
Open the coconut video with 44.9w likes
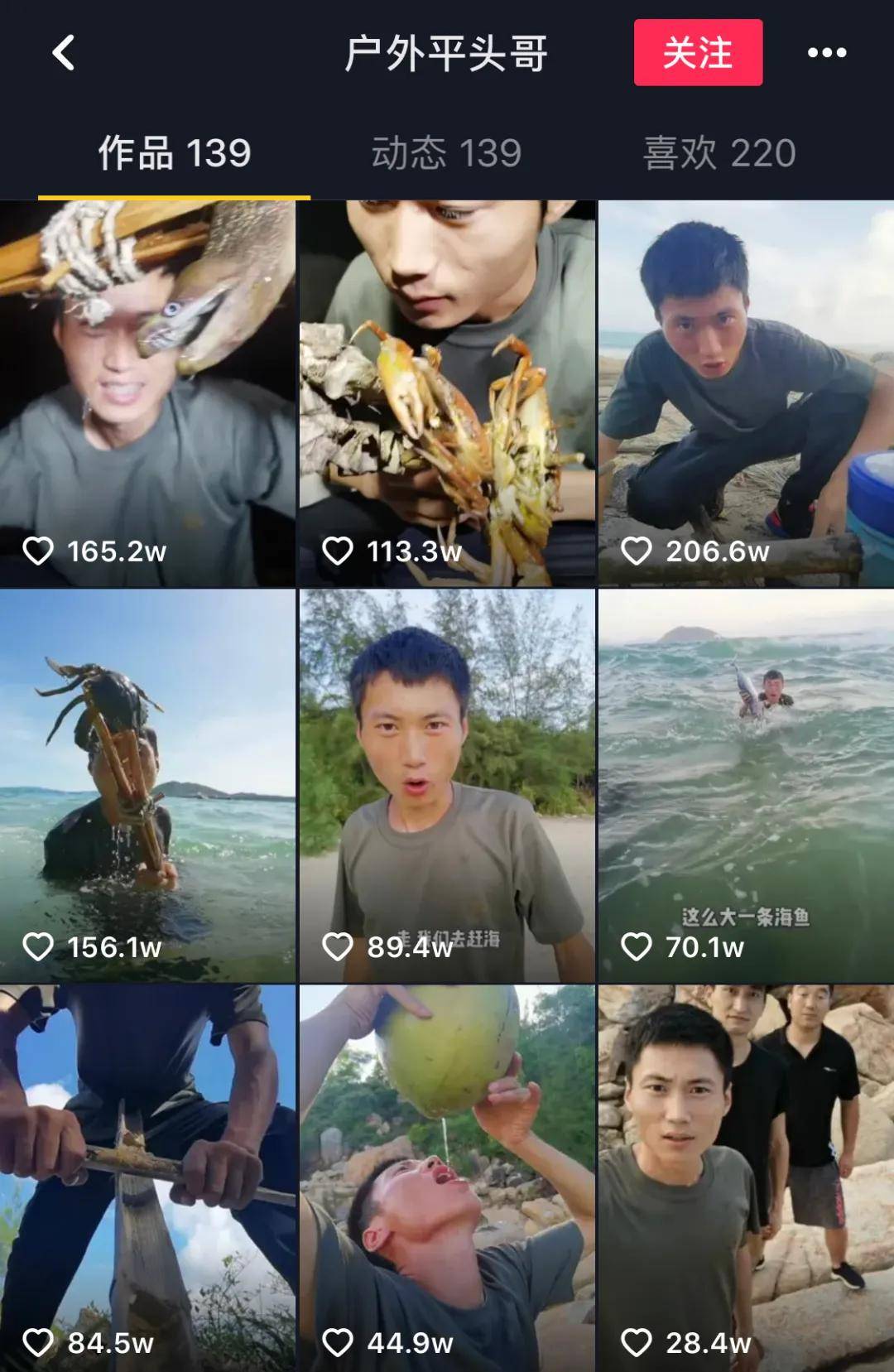pos(447,1176)
